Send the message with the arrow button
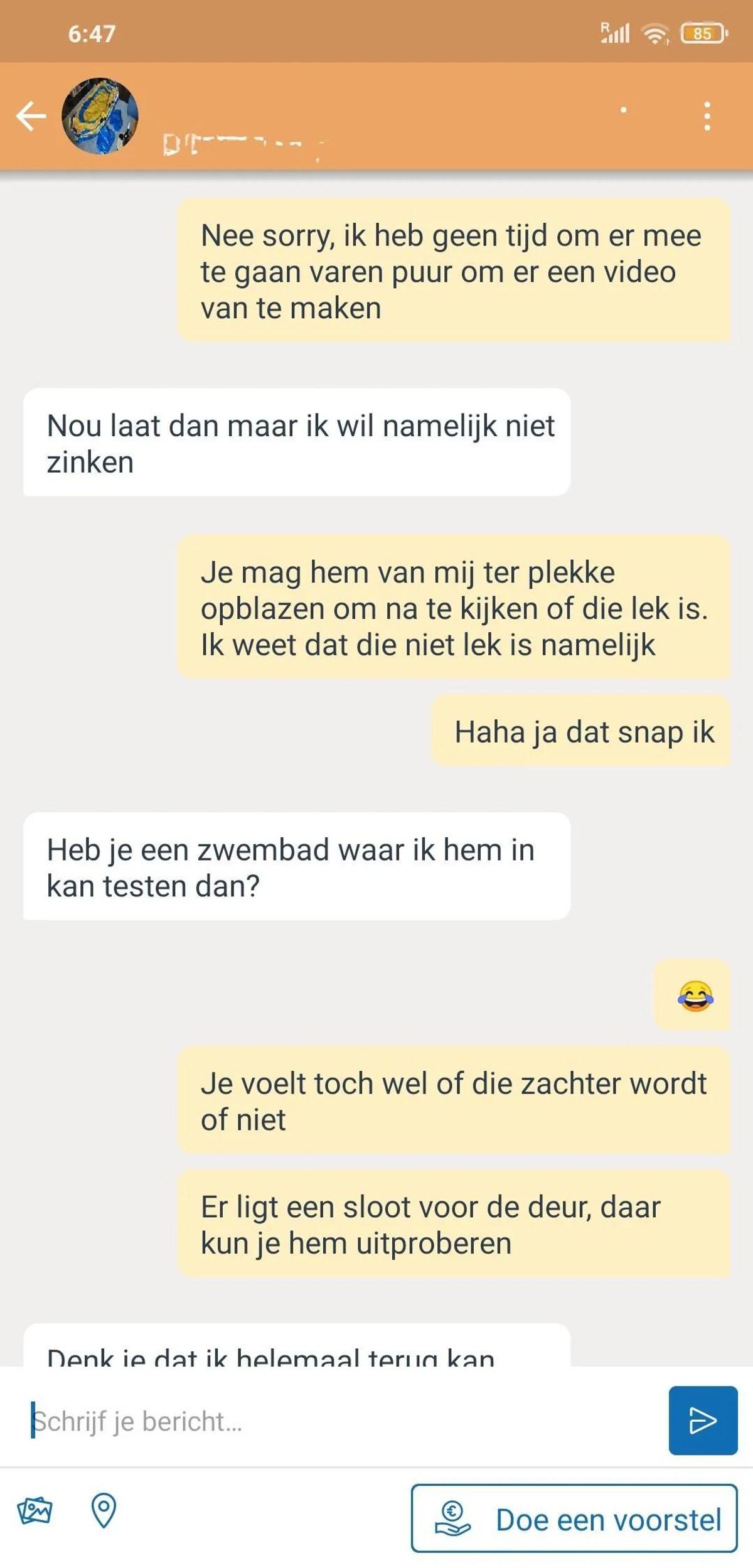Image resolution: width=753 pixels, height=1568 pixels. (703, 1420)
